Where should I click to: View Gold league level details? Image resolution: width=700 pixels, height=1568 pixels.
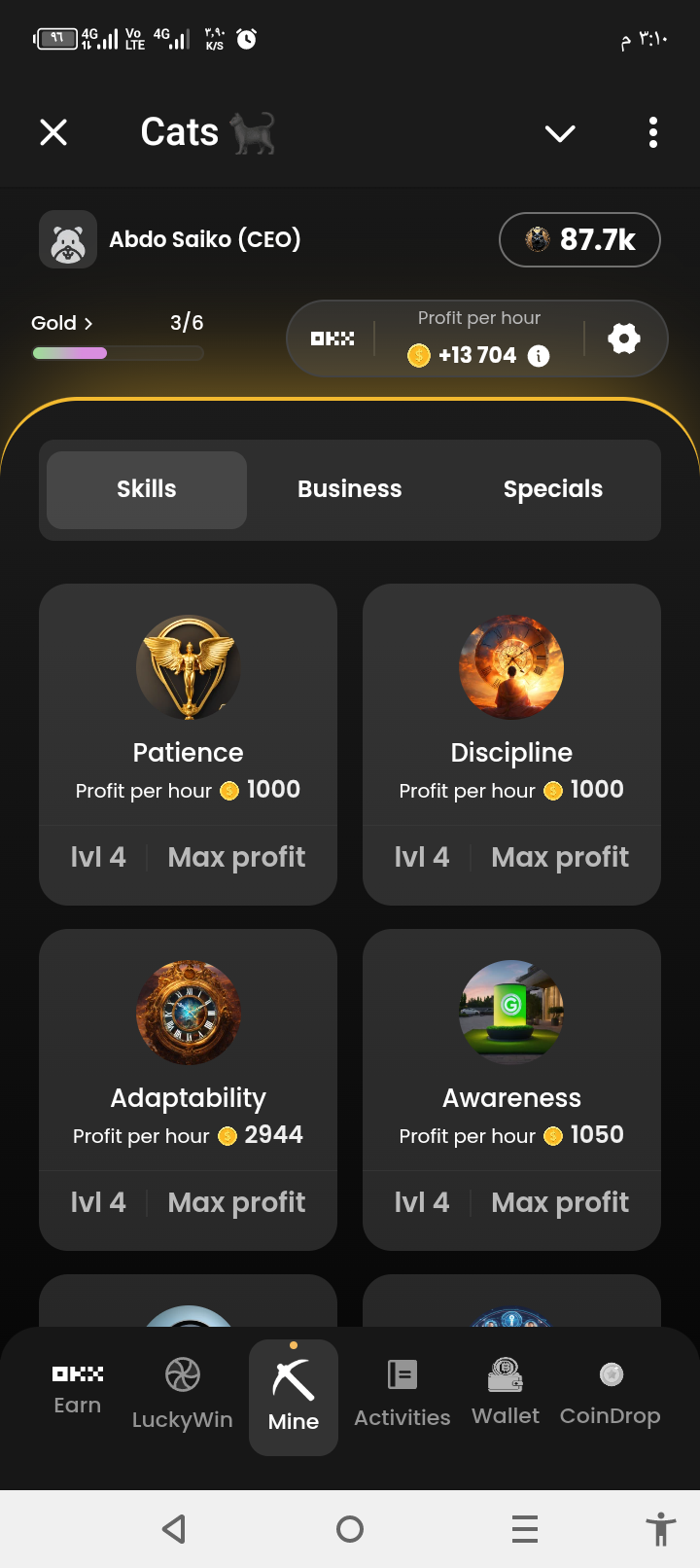point(62,323)
